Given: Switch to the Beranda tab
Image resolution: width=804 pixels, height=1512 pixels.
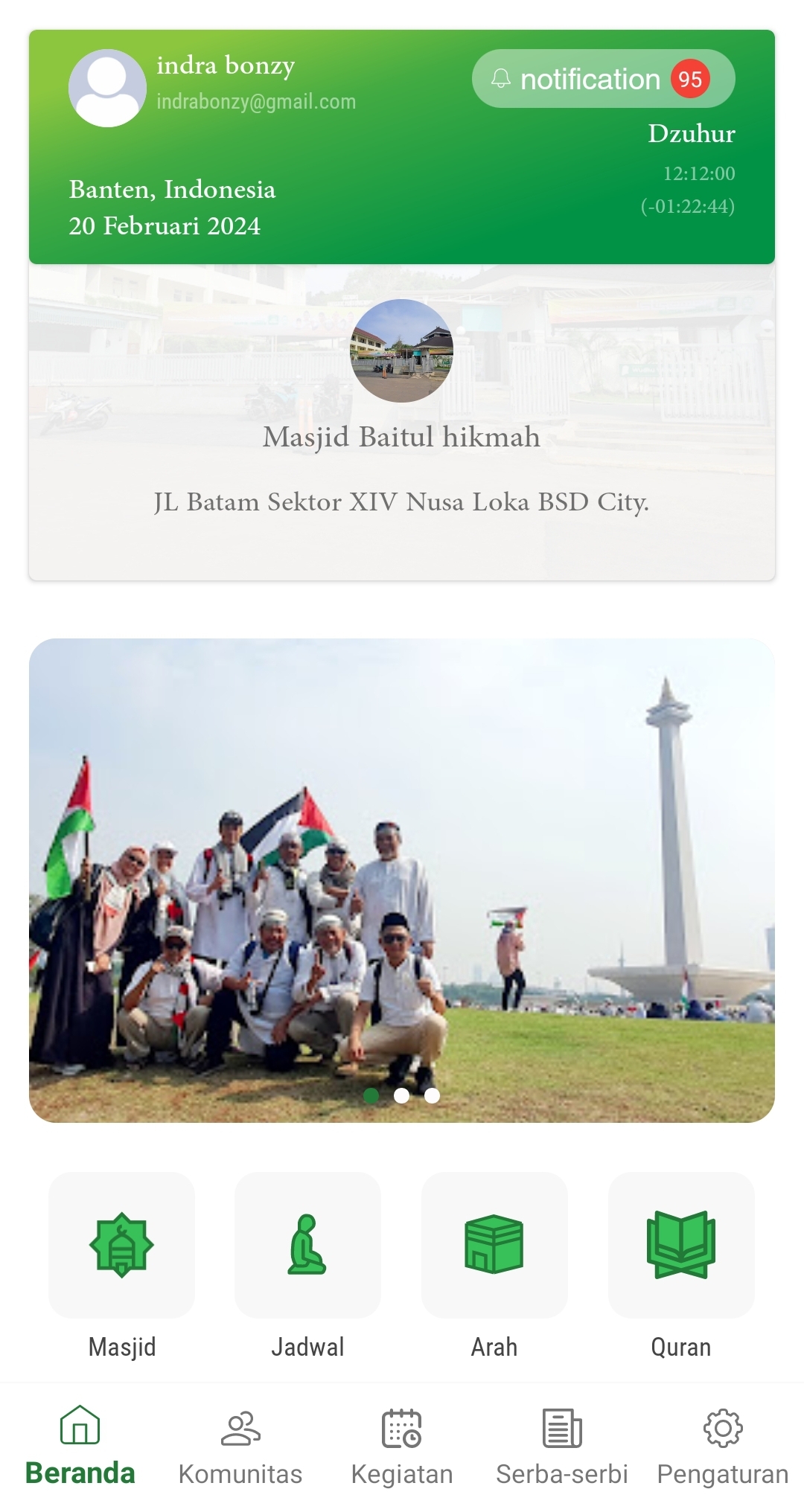Looking at the screenshot, I should click(80, 1447).
